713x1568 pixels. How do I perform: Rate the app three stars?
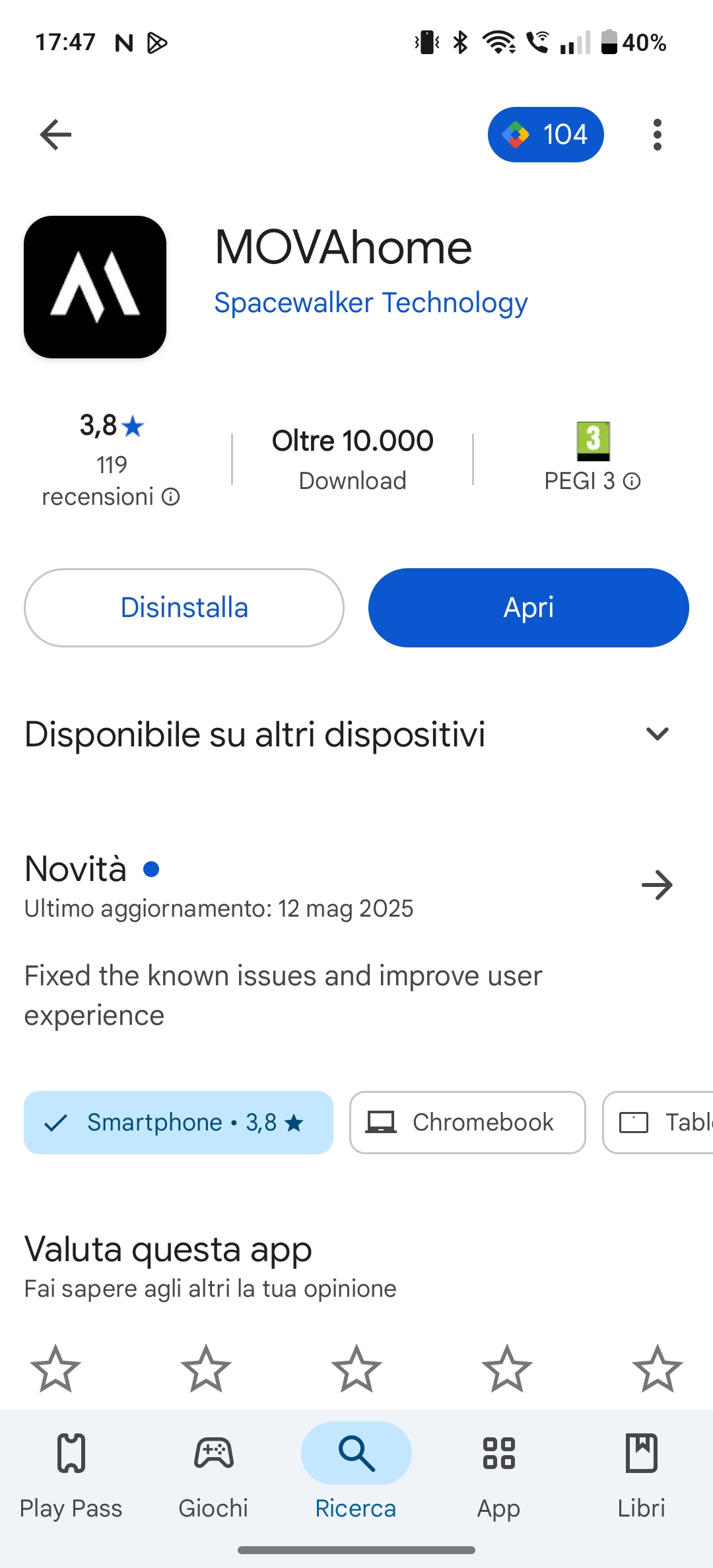pos(356,1369)
